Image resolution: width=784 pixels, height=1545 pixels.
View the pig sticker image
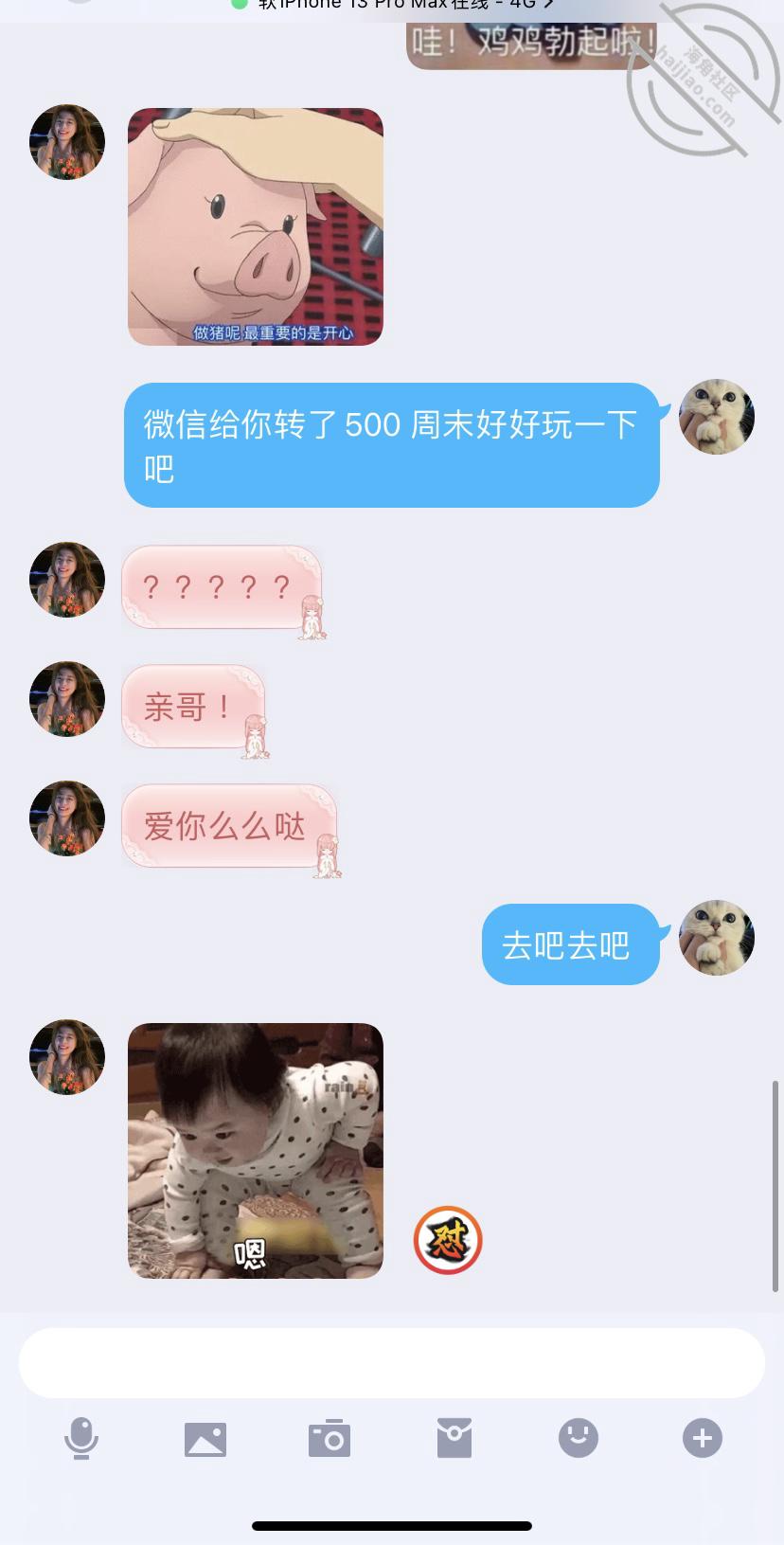(256, 226)
